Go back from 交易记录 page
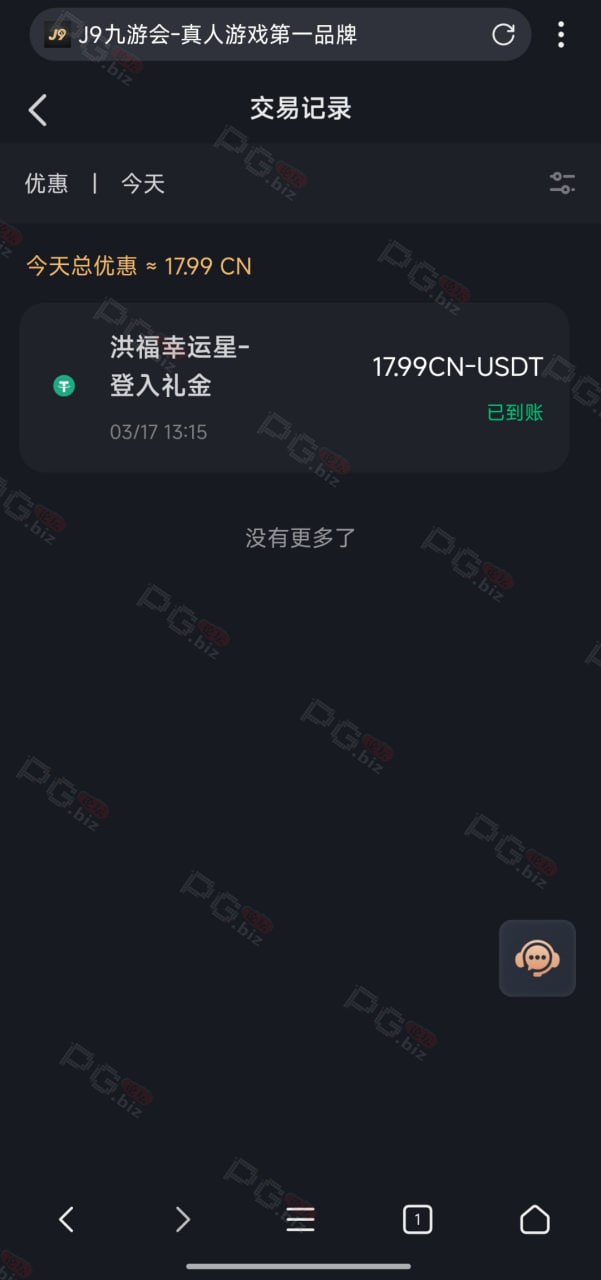This screenshot has height=1280, width=601. tap(38, 110)
